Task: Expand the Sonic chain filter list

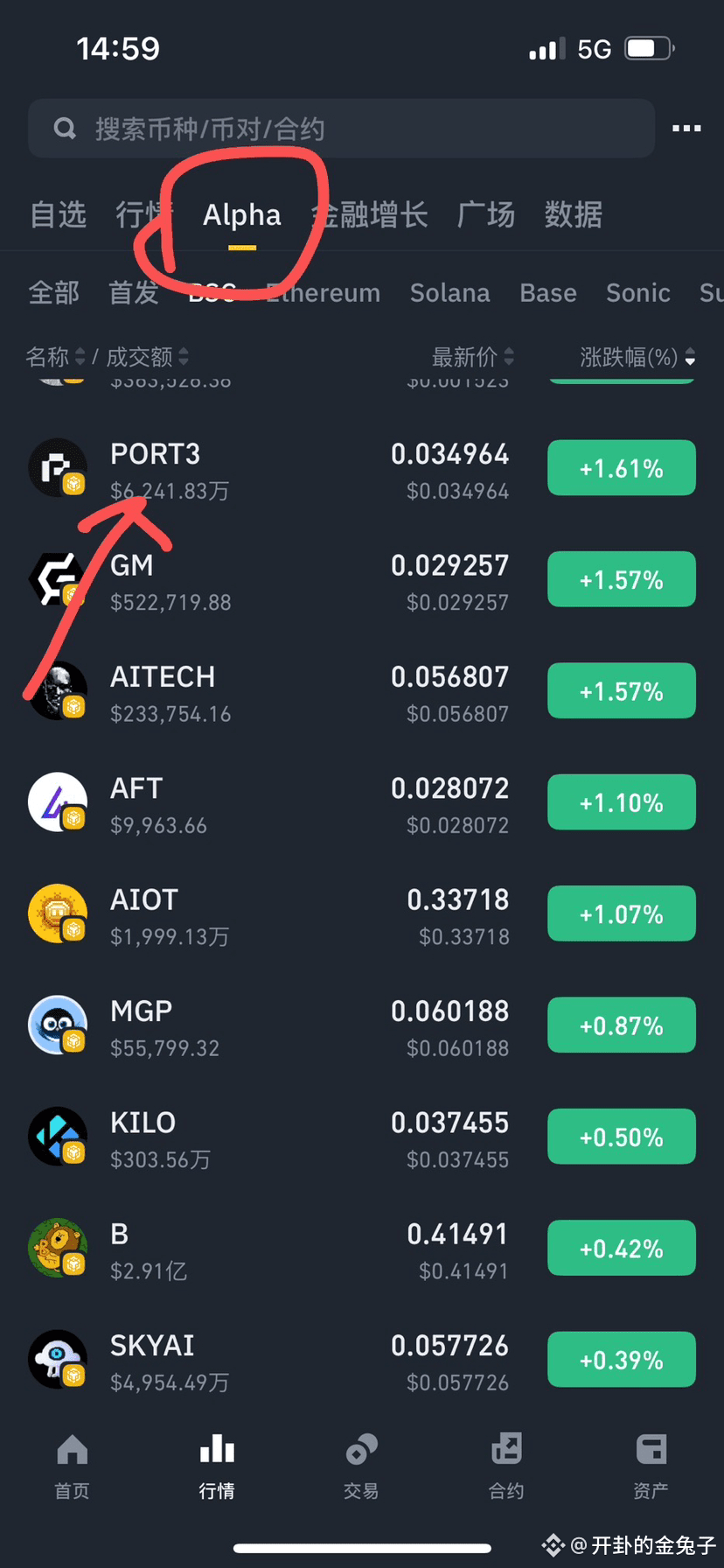Action: [637, 293]
